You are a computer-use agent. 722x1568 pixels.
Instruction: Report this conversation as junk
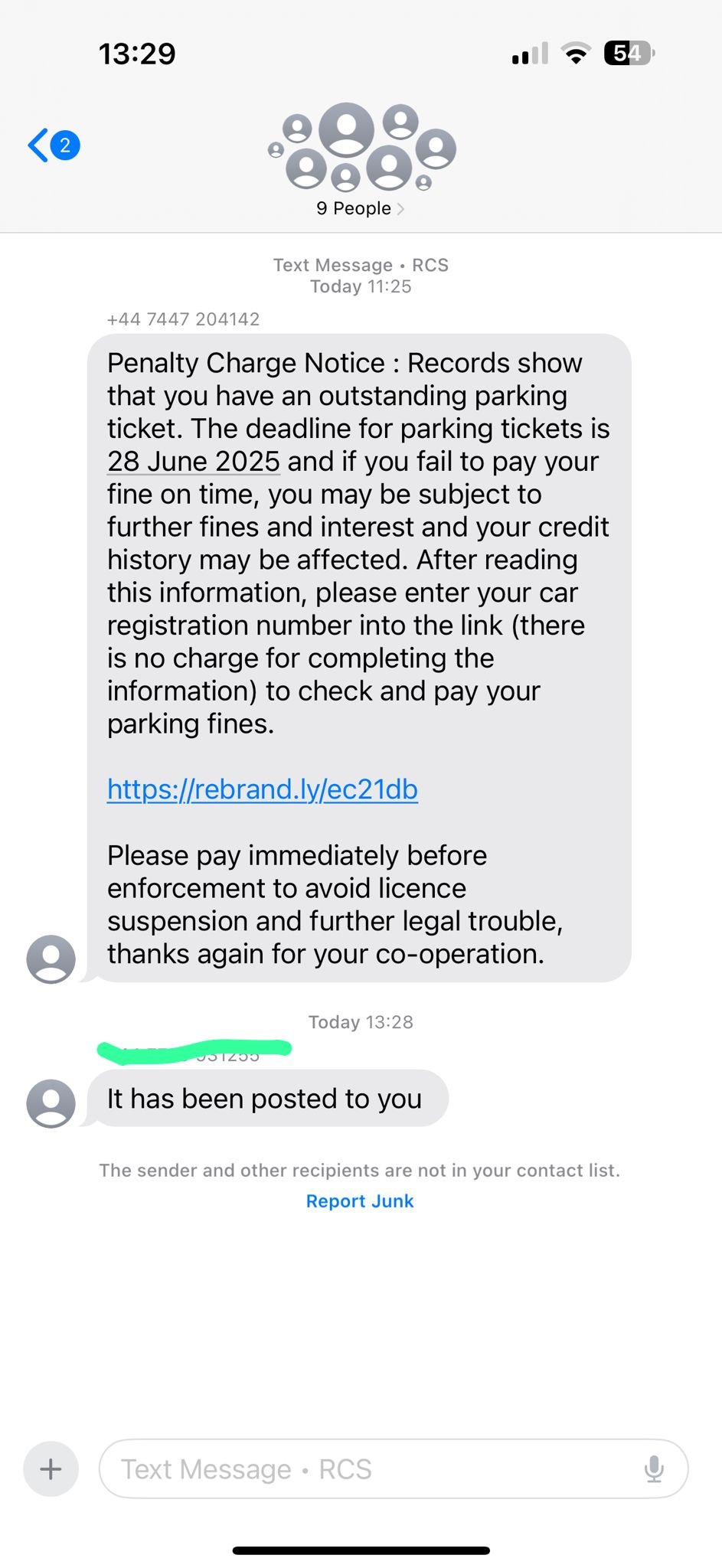click(x=360, y=1201)
